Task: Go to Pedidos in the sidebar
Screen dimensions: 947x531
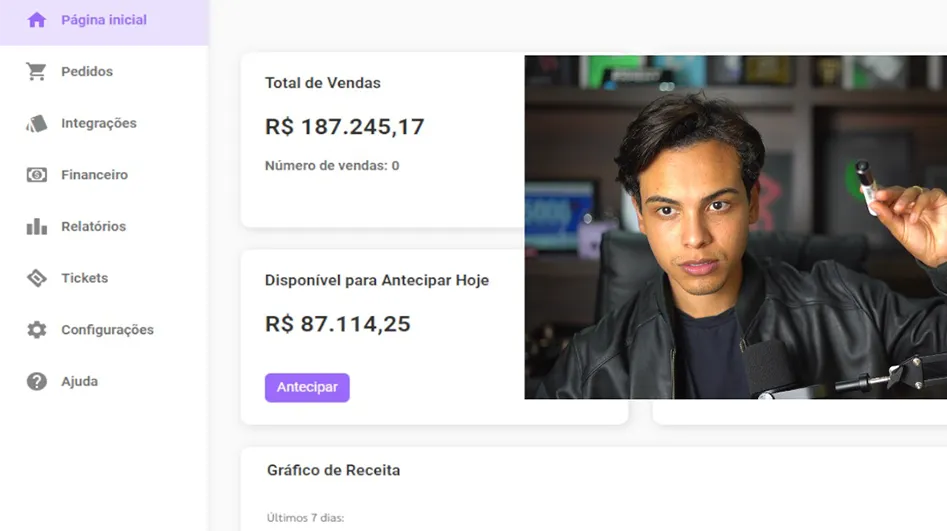Action: pyautogui.click(x=87, y=72)
